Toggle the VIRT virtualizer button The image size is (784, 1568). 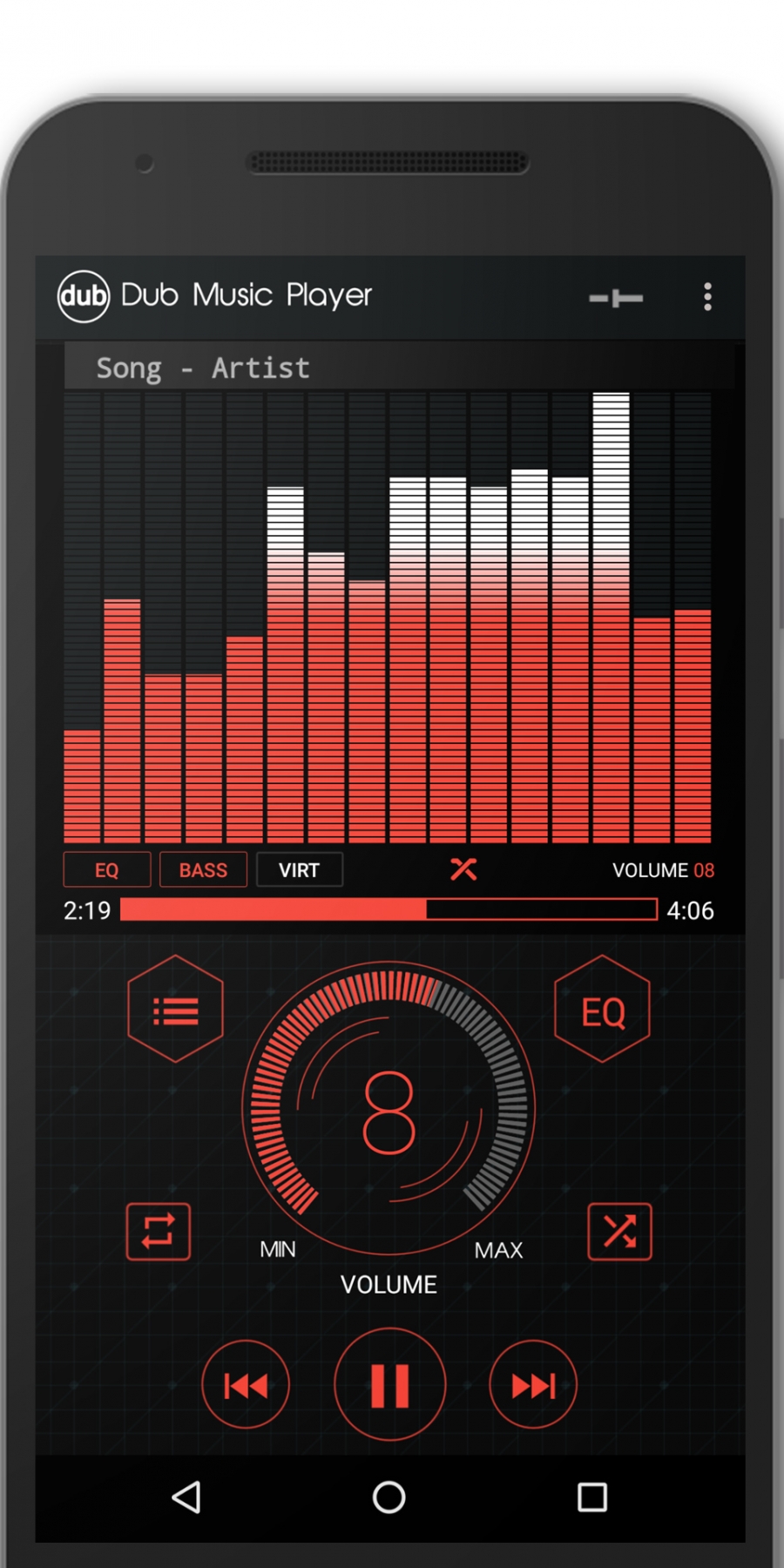[299, 870]
